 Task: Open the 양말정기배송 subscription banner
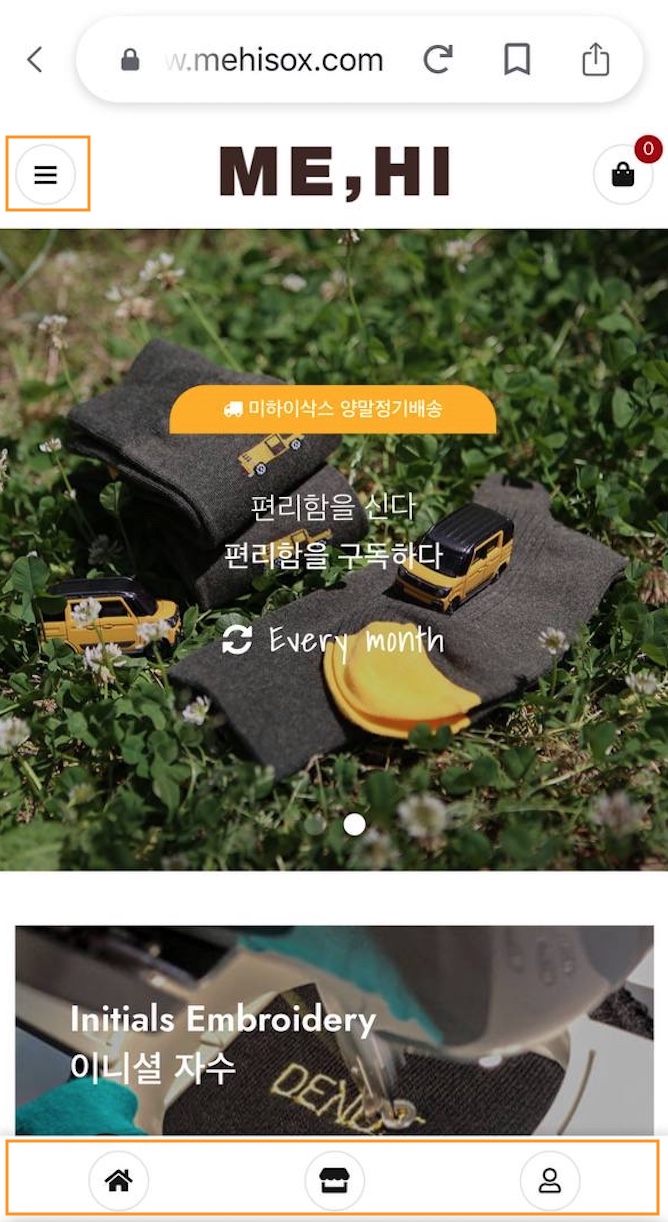[333, 409]
